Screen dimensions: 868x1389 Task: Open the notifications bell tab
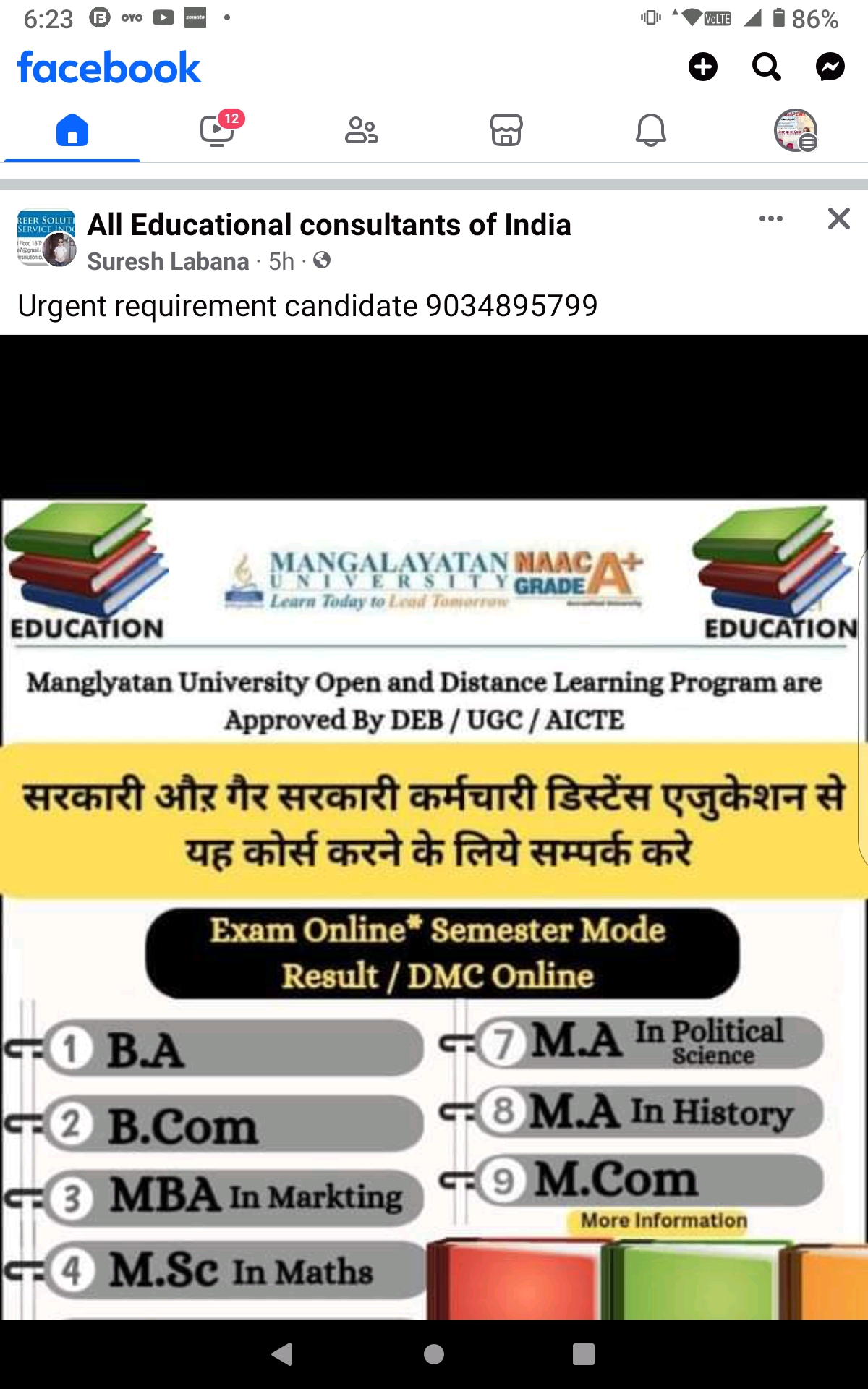tap(651, 131)
